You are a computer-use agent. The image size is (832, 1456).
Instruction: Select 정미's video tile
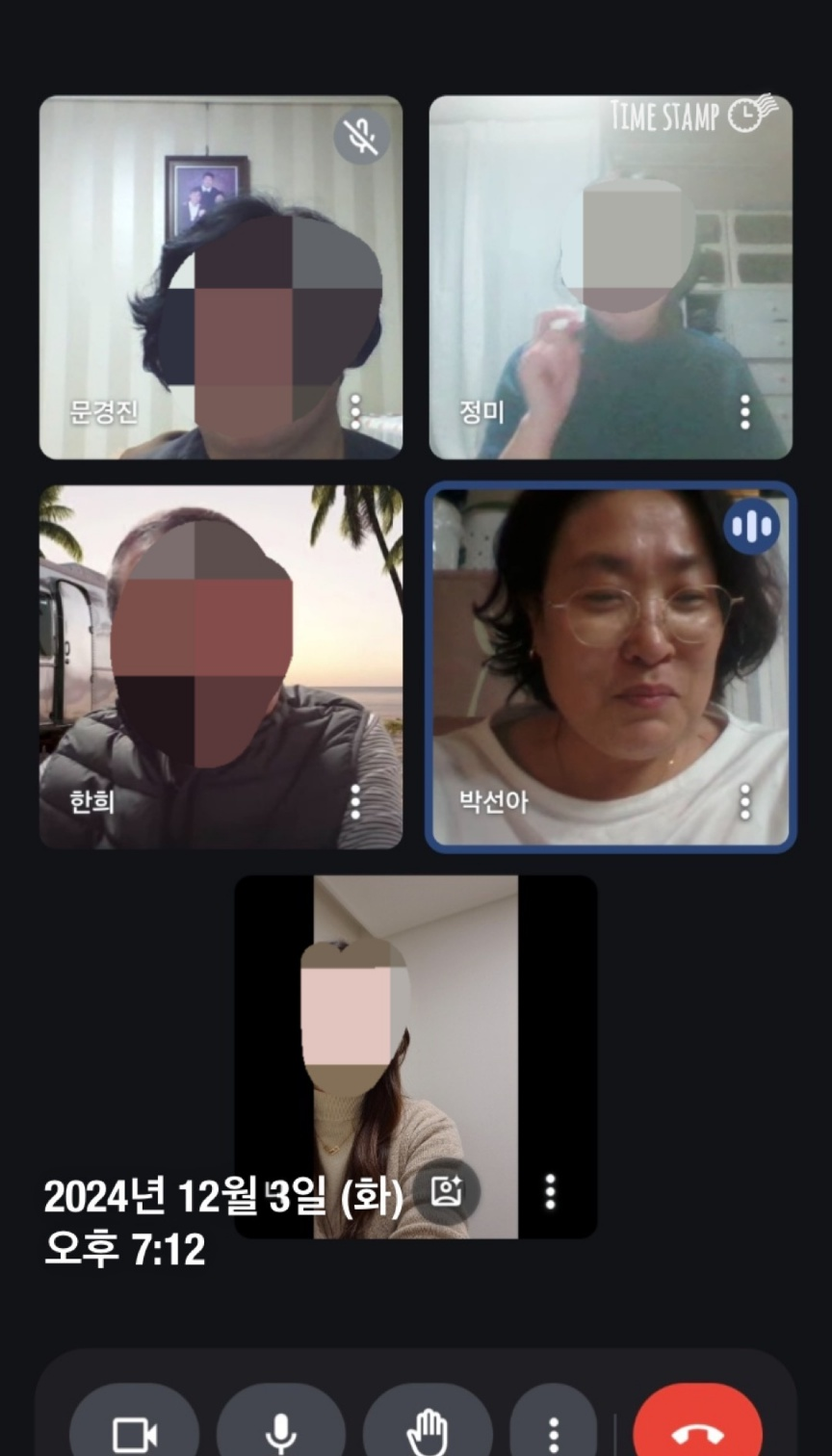[611, 277]
